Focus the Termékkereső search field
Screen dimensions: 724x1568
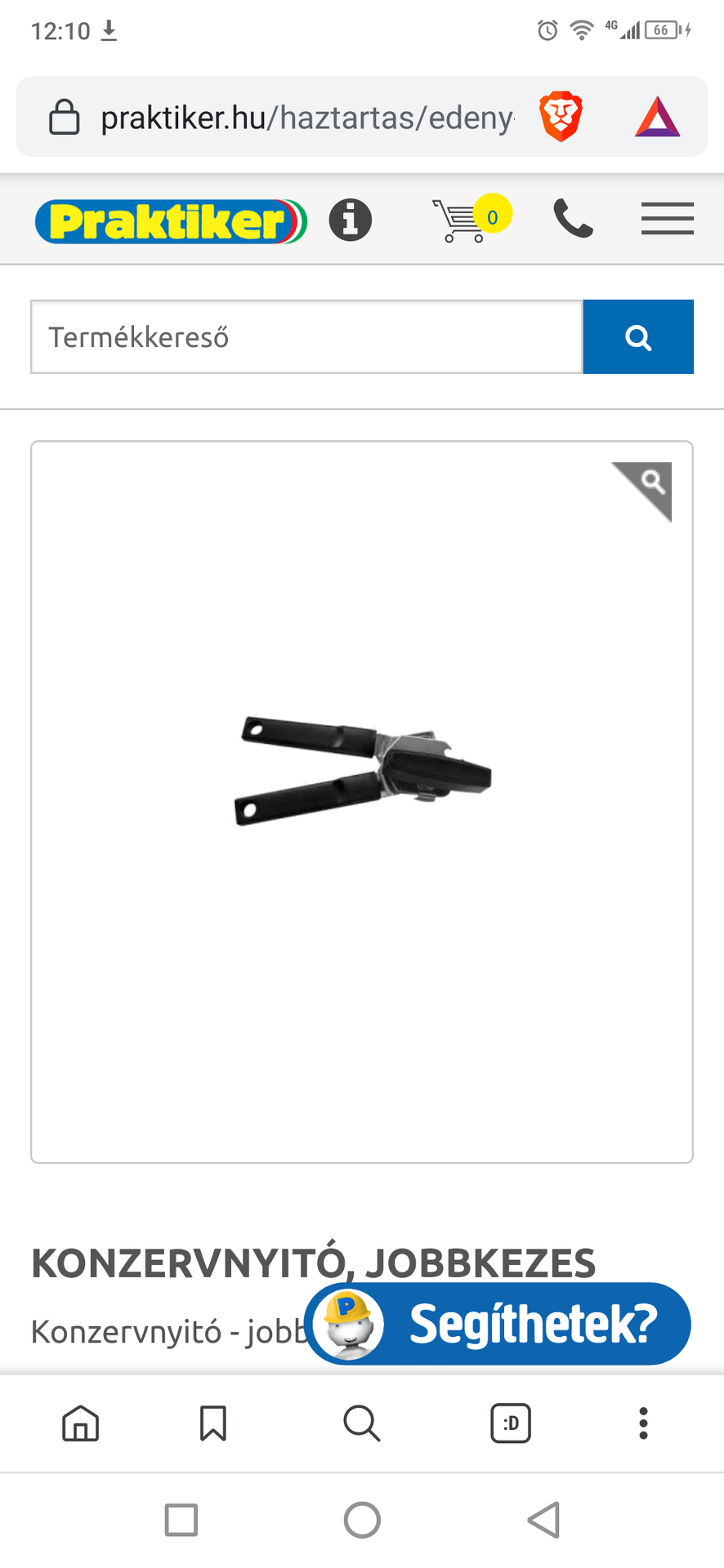point(306,337)
